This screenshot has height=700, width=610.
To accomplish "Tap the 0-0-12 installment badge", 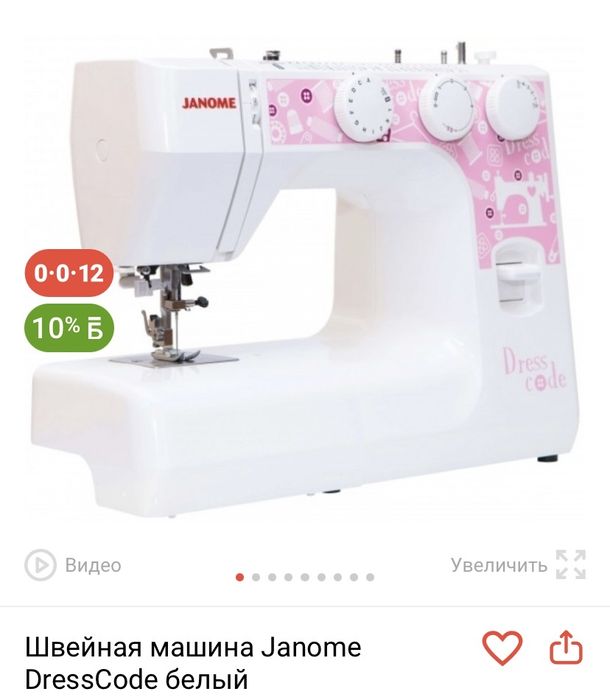I will 69,273.
